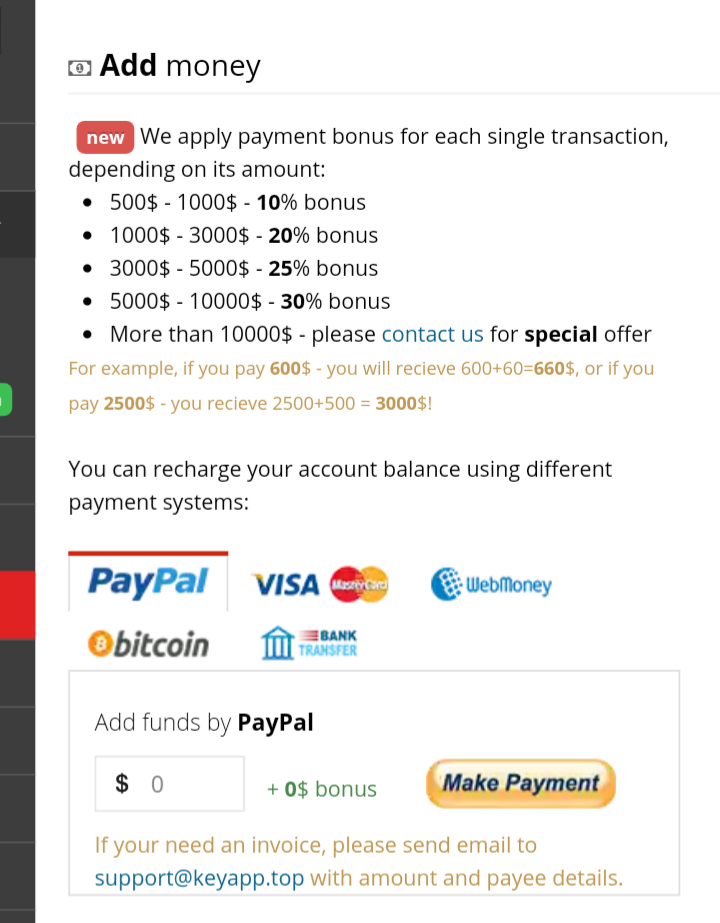Open the support@keyapp.top email link
The height and width of the screenshot is (923, 720).
point(199,878)
